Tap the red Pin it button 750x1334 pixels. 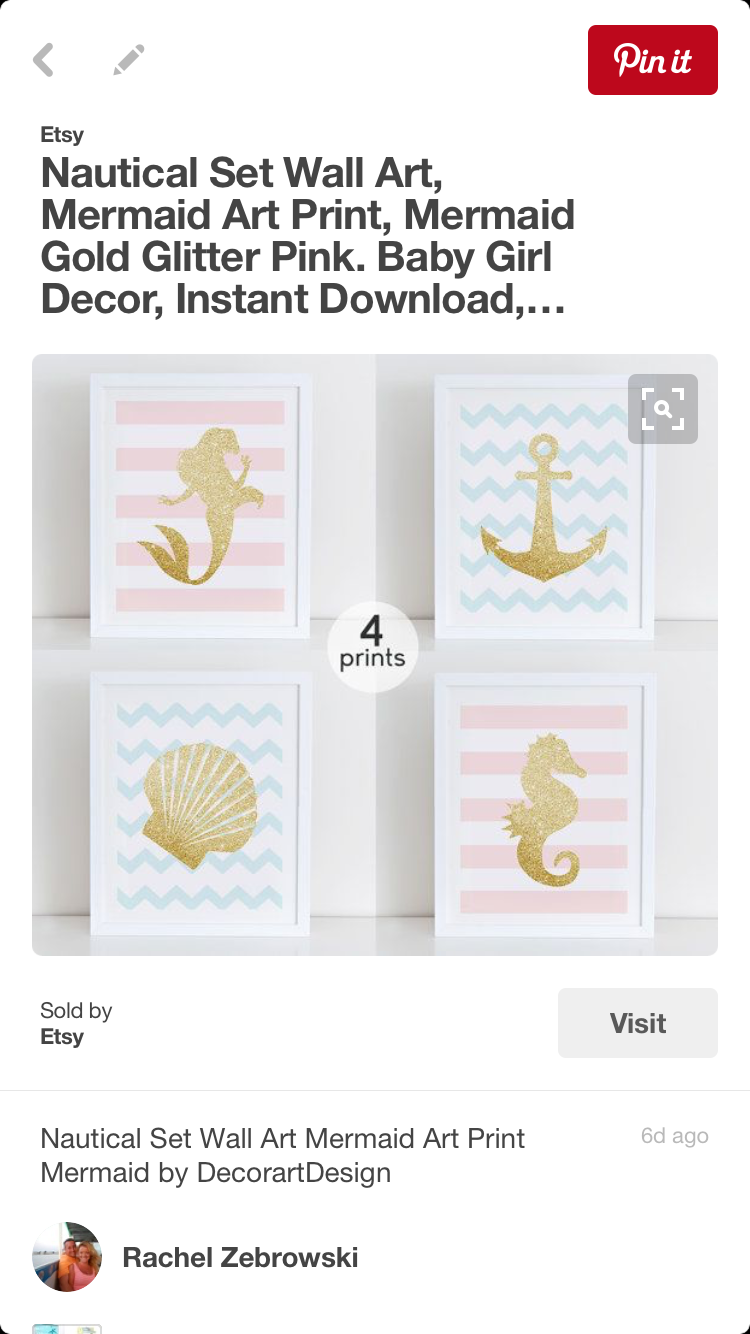click(652, 60)
